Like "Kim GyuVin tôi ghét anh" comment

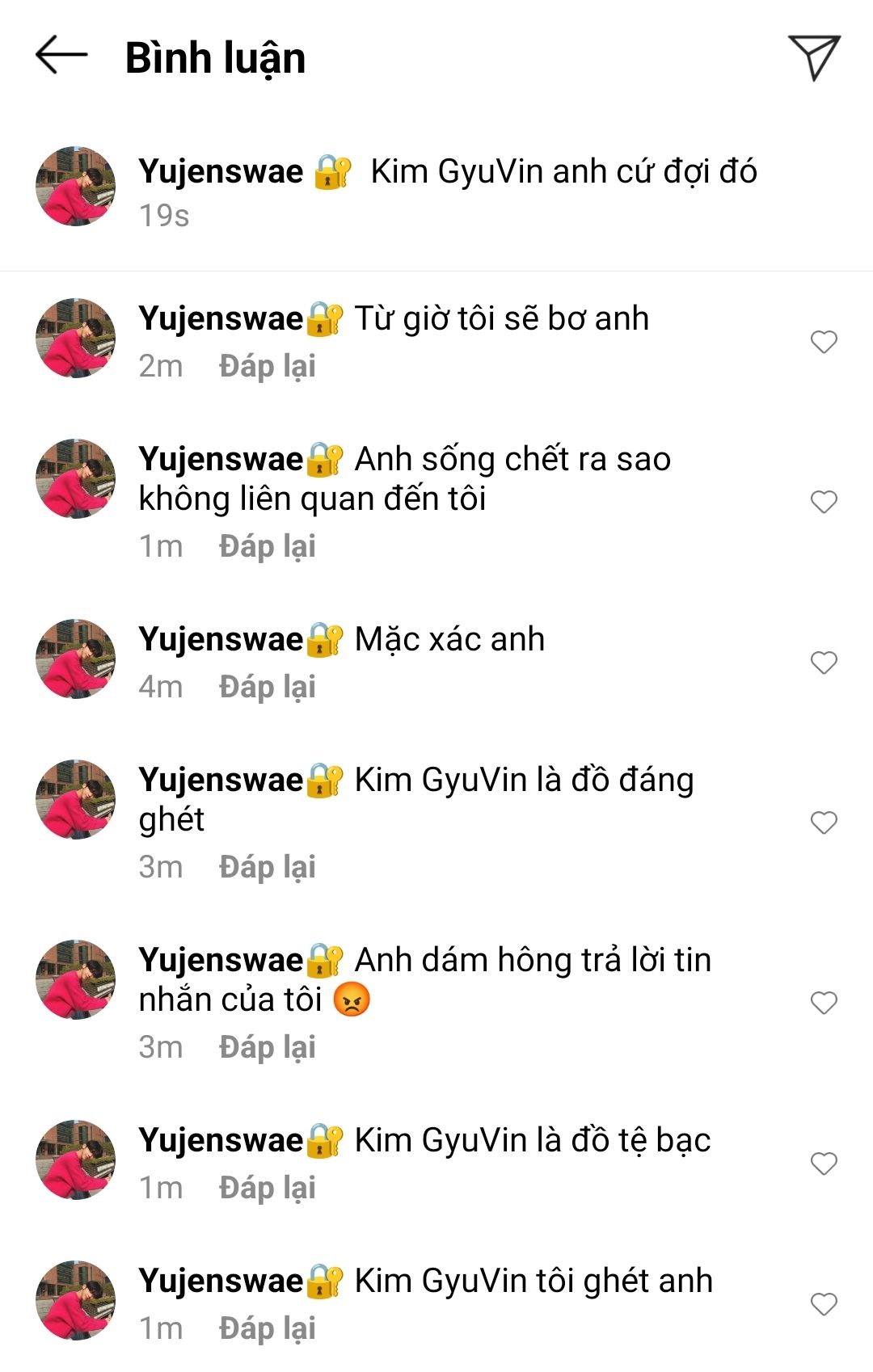coord(824,1304)
